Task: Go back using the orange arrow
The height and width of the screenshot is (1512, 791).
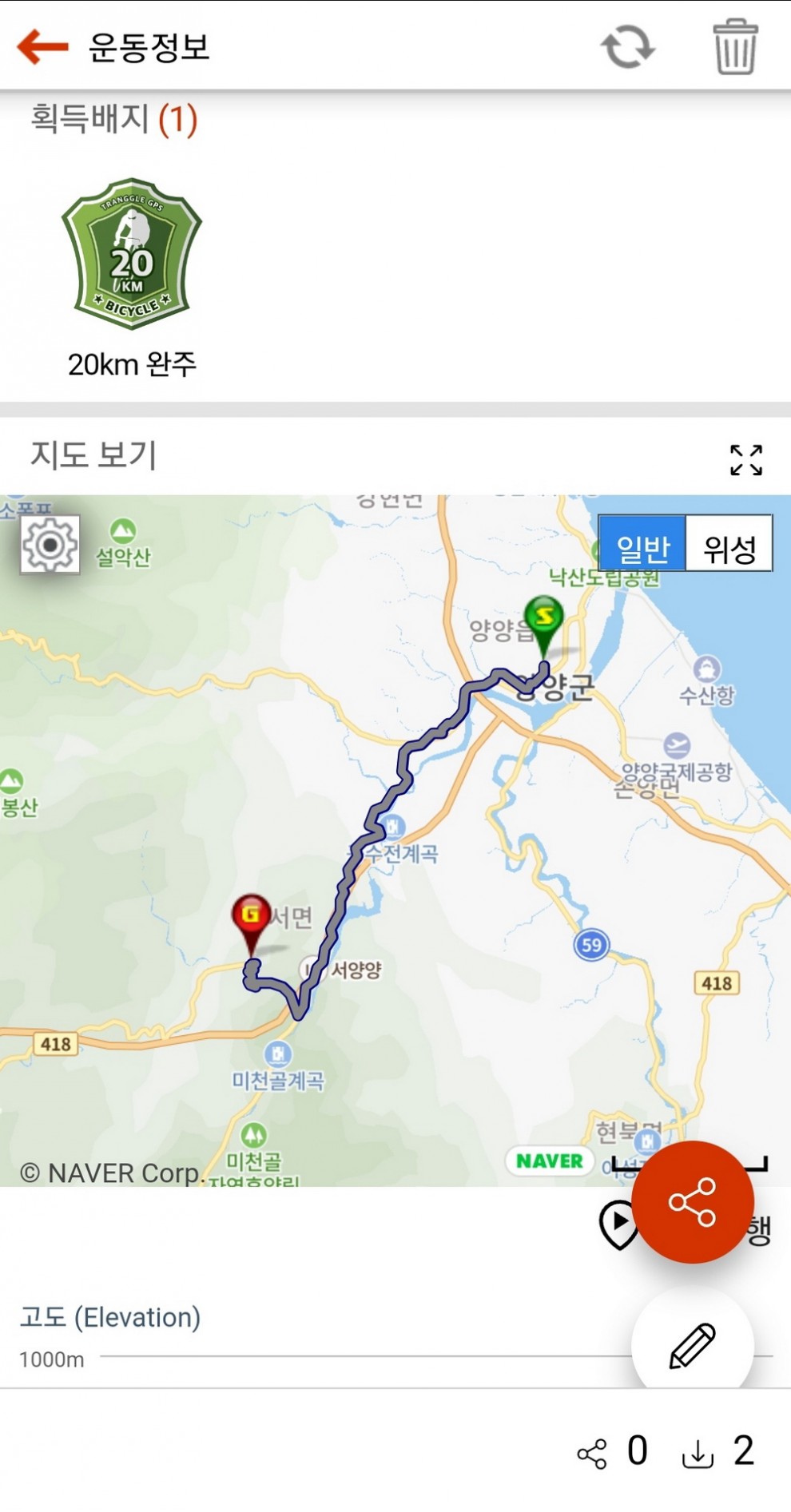Action: pos(43,47)
